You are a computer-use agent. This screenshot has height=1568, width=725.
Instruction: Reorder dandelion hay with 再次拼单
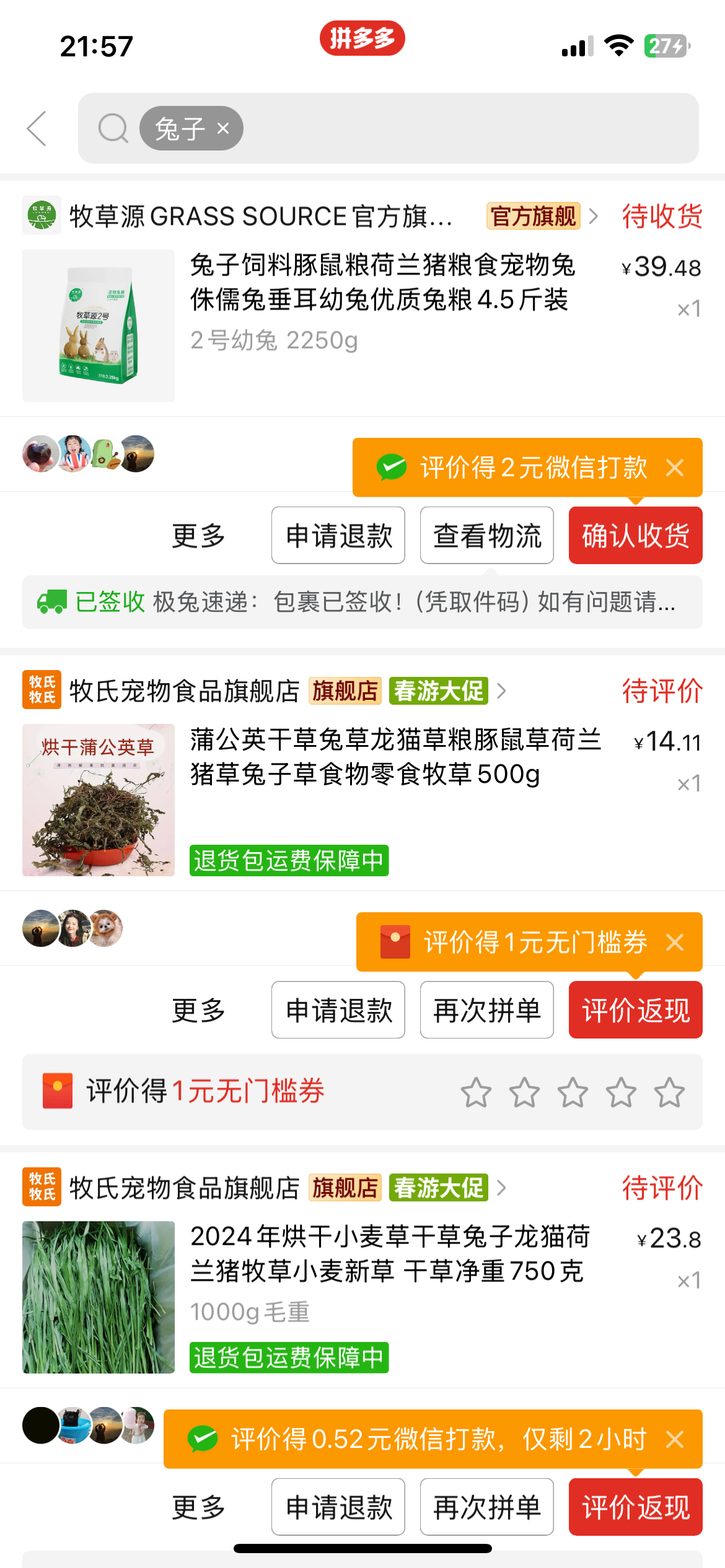click(x=486, y=1010)
